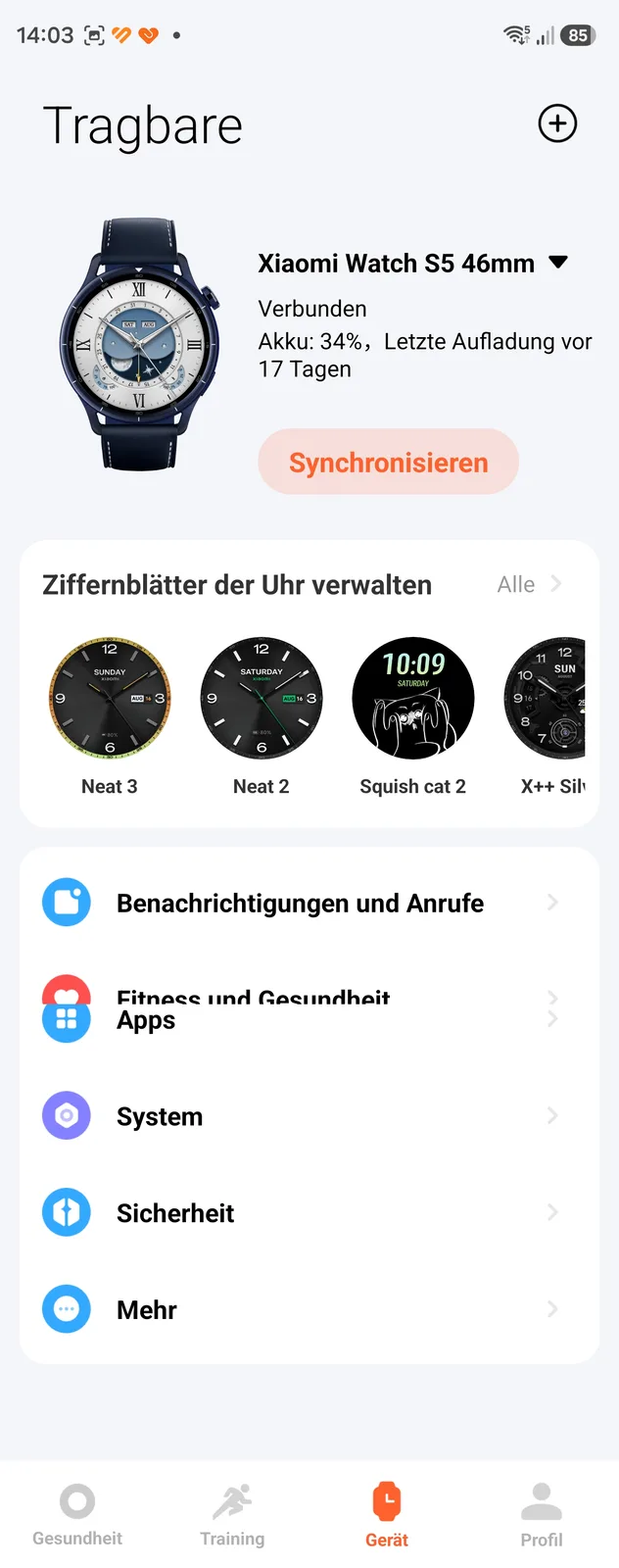Image resolution: width=619 pixels, height=1568 pixels.
Task: Open Sicherheit settings
Action: [309, 1213]
